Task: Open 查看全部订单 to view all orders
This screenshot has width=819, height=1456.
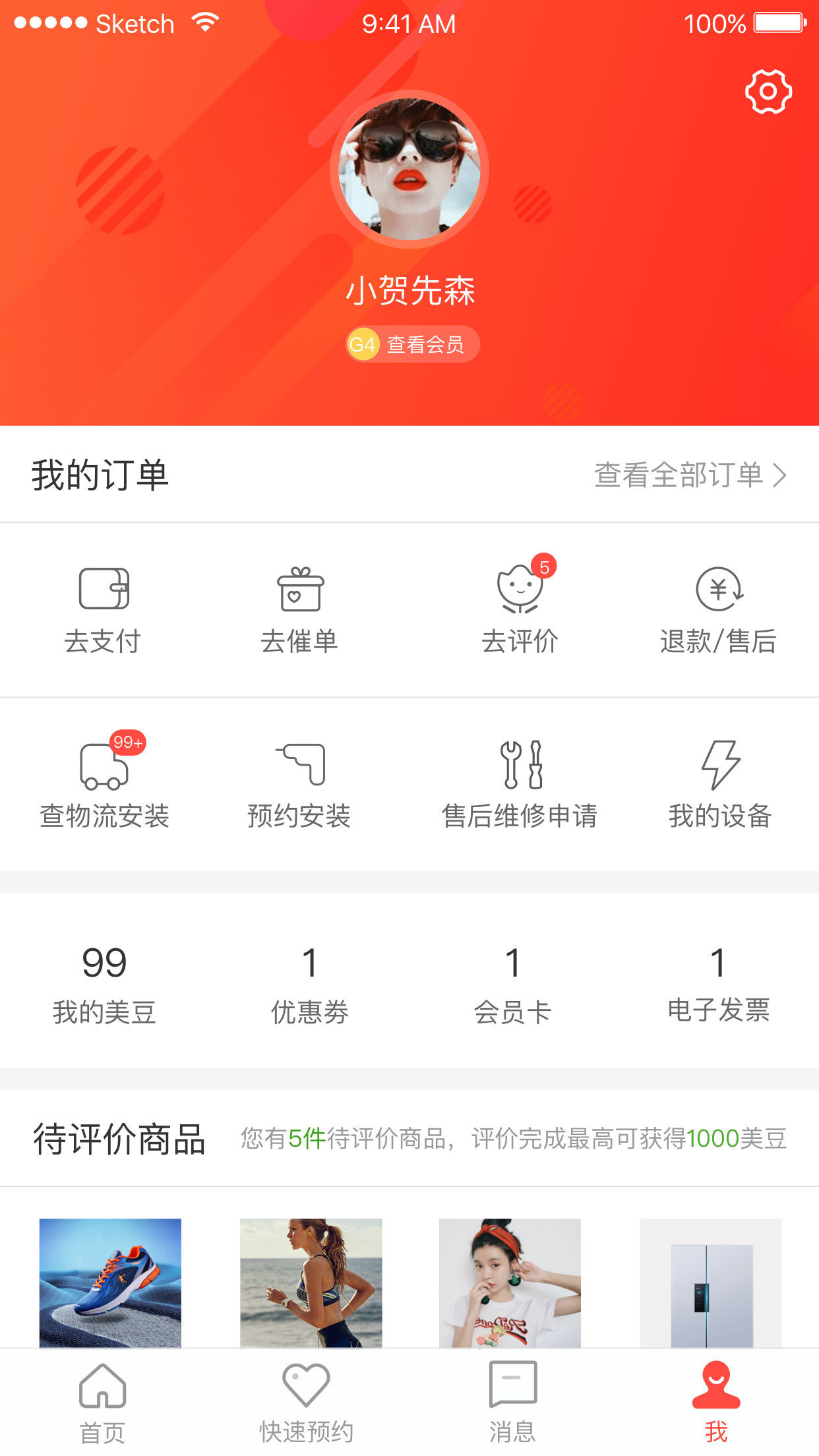Action: (x=690, y=475)
